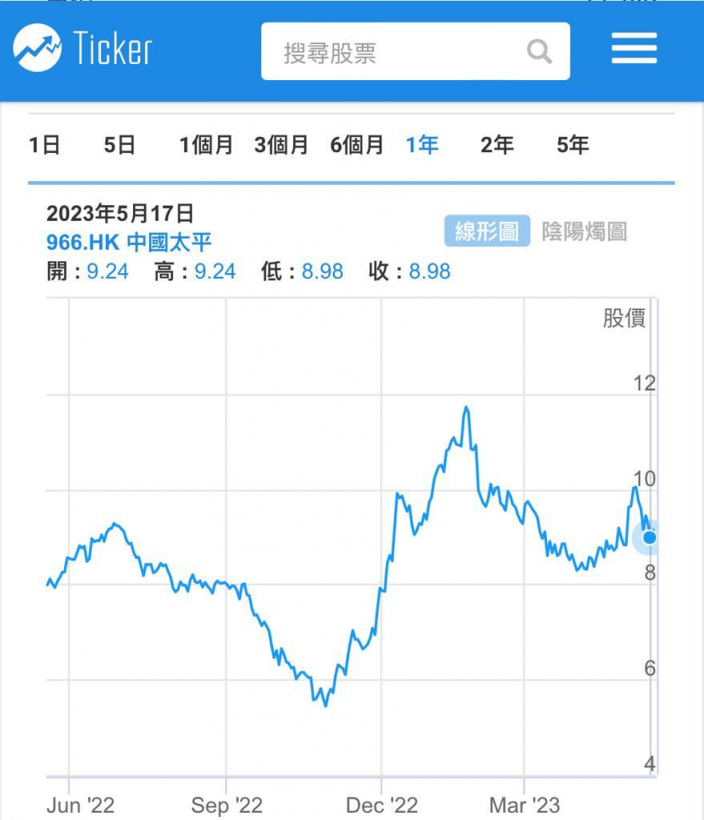Select the 1年 range tab
Viewport: 704px width, 820px height.
click(422, 145)
